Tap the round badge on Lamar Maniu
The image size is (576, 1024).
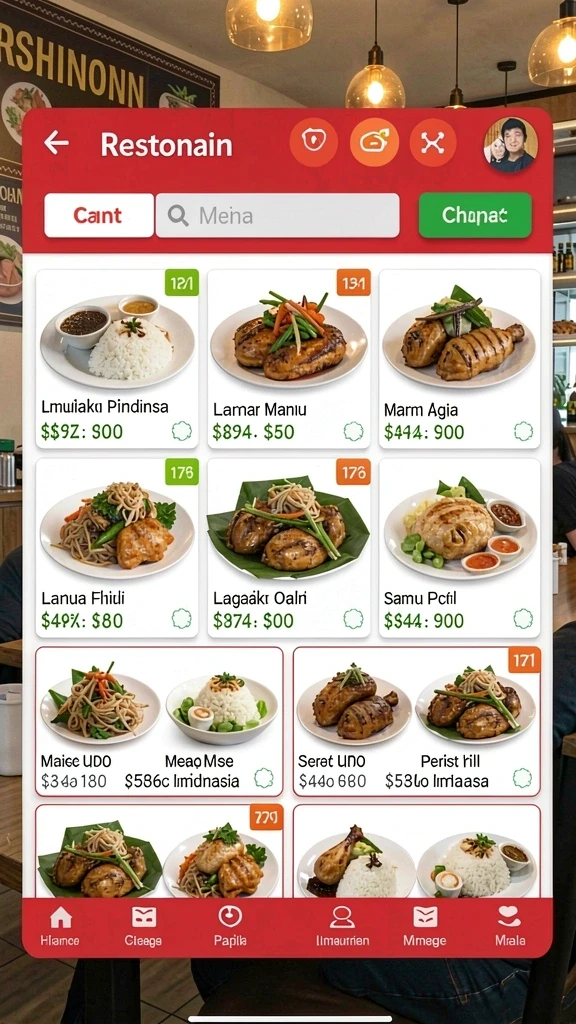click(x=353, y=431)
